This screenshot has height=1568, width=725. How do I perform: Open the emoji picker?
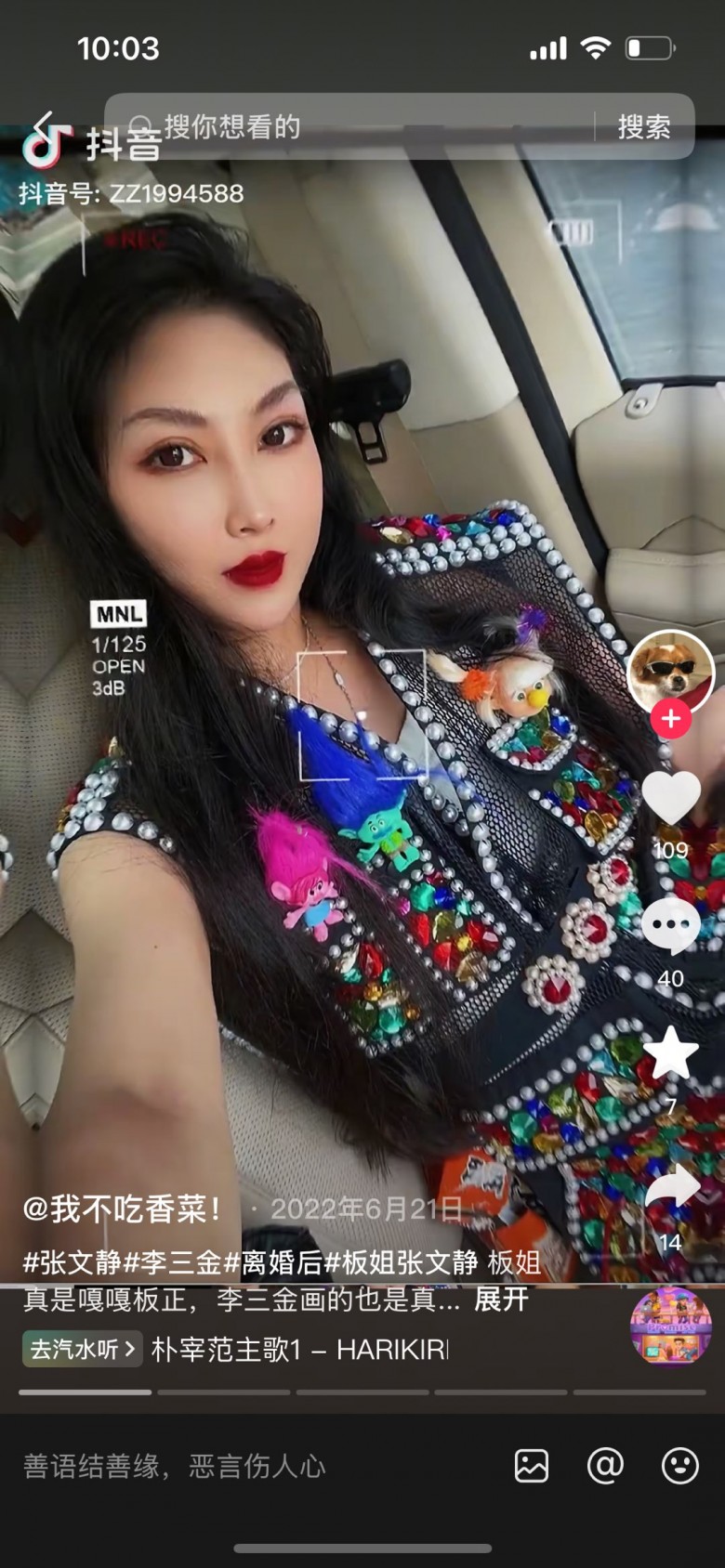tap(679, 1466)
